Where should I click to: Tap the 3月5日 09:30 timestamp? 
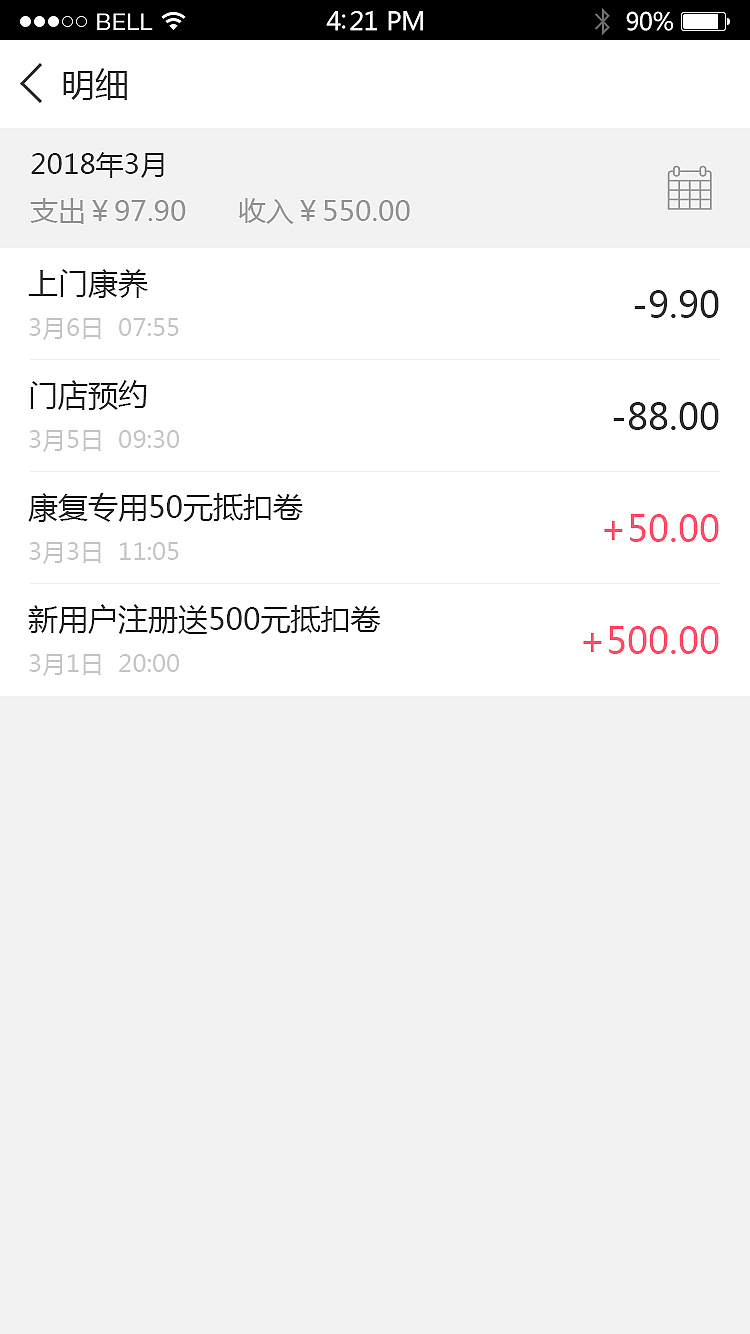pyautogui.click(x=106, y=439)
